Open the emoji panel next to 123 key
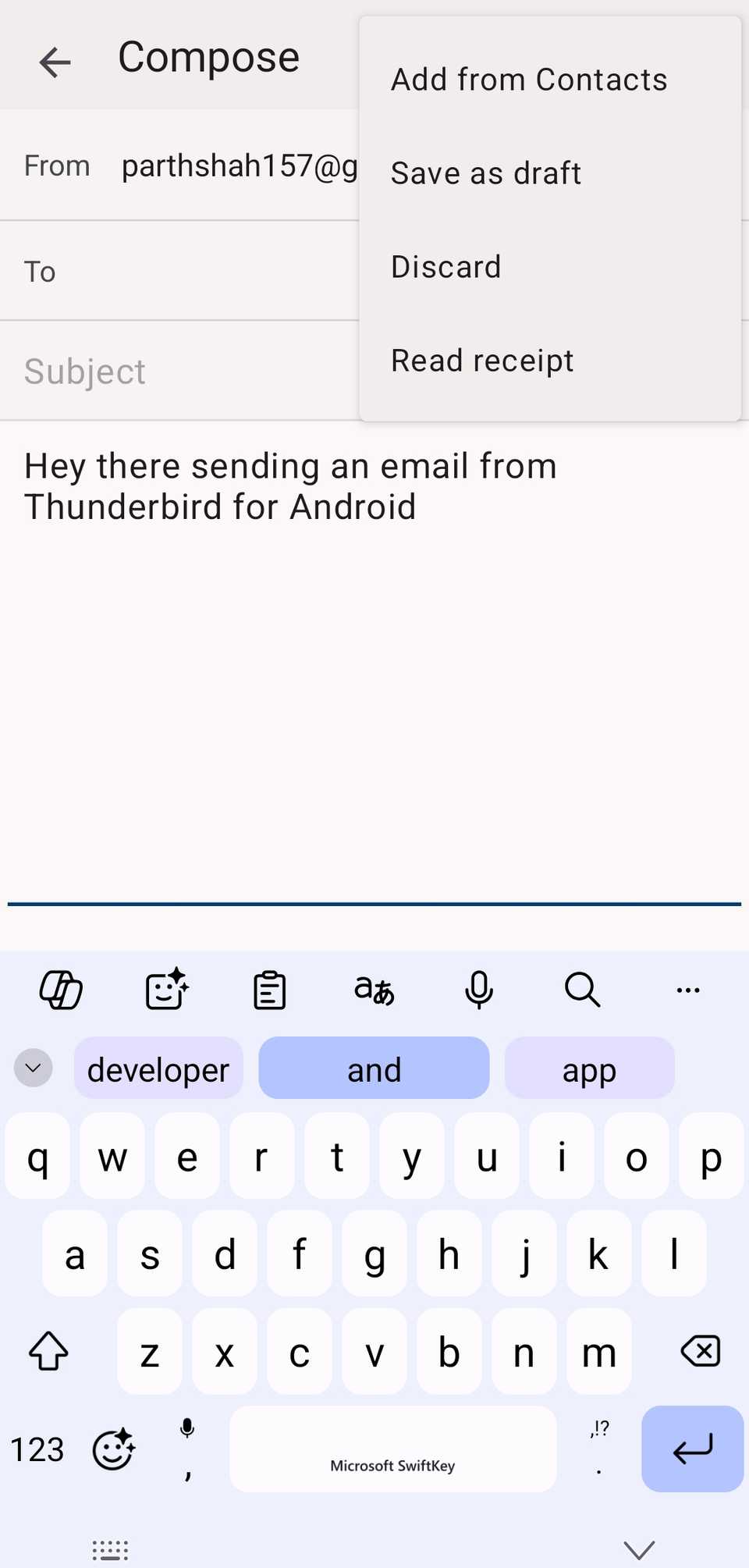The image size is (749, 1568). point(112,1449)
